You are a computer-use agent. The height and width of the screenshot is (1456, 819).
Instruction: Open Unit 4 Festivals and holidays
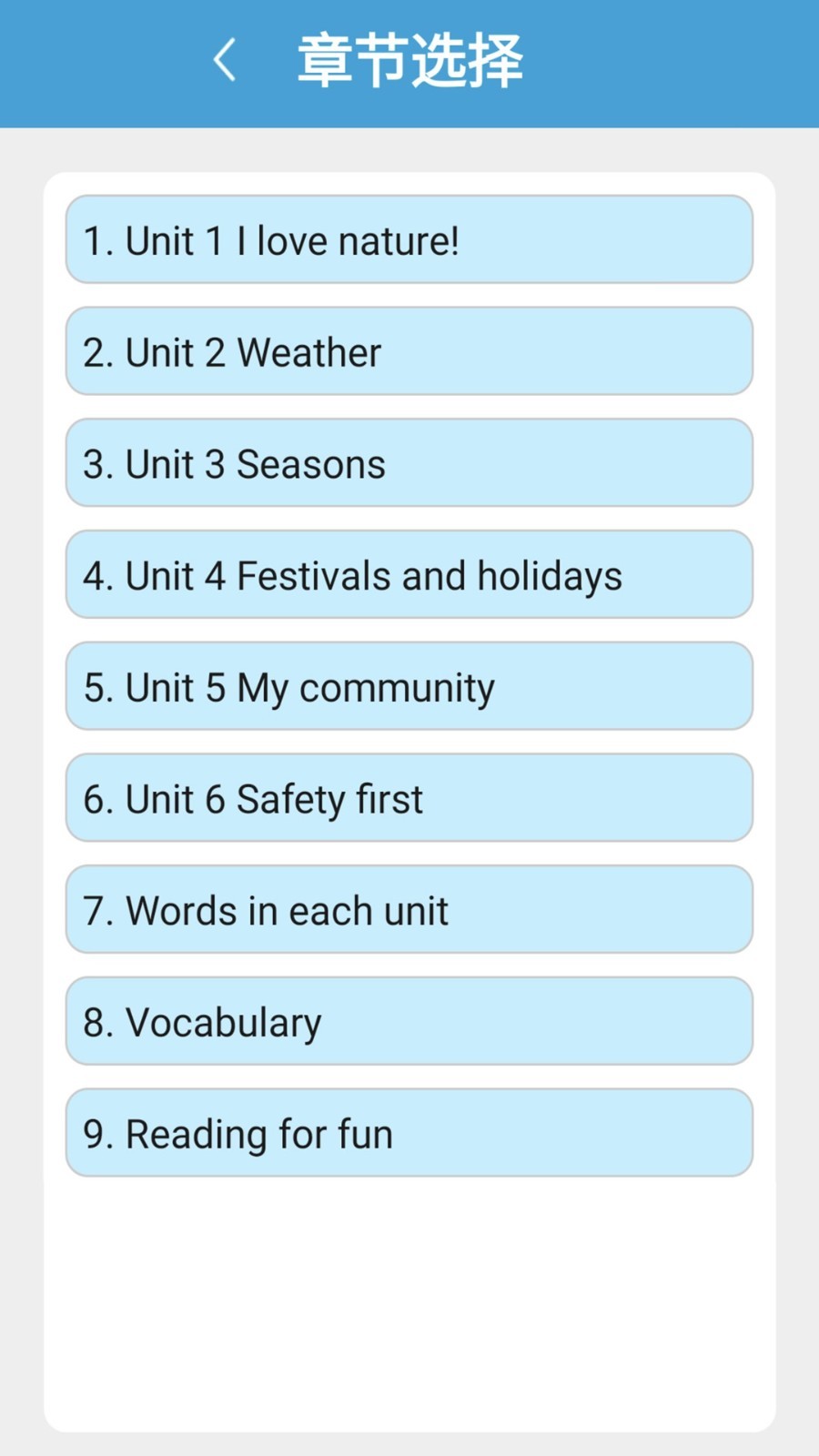click(409, 575)
